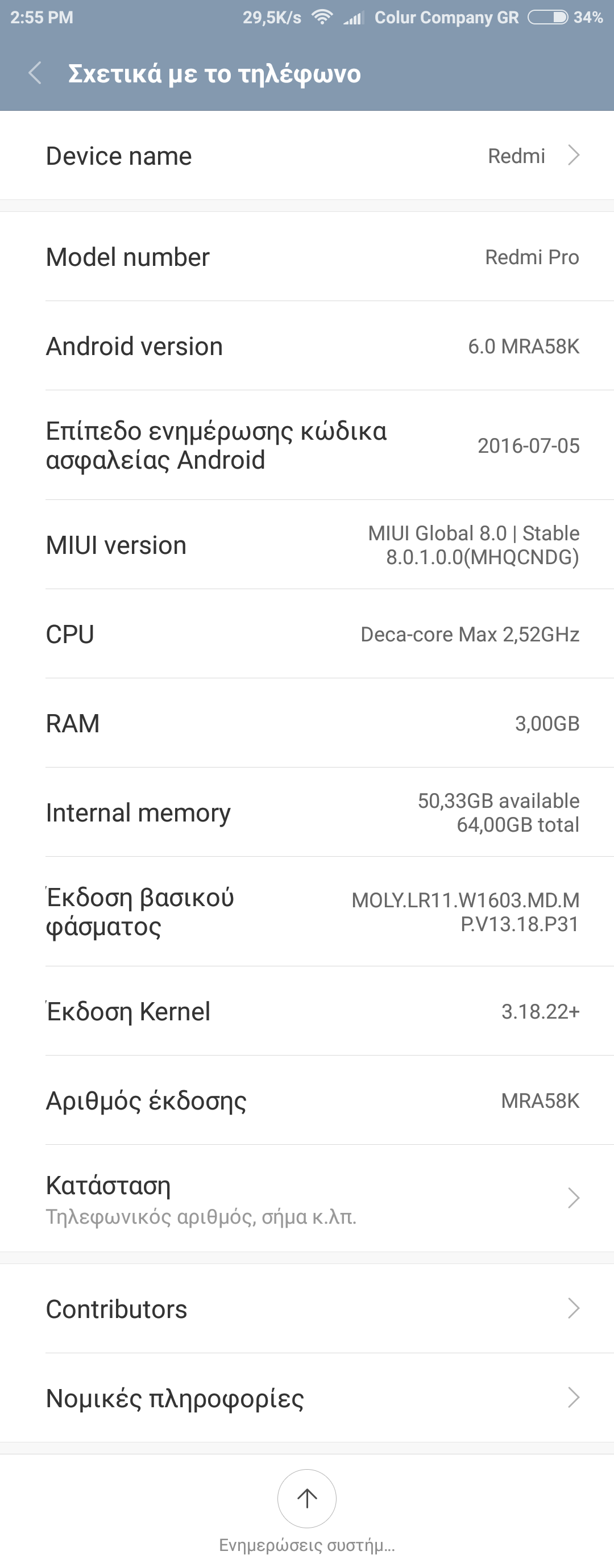Tap the Έκδοση Kernel row
Viewport: 614px width, 1568px height.
(x=307, y=1011)
